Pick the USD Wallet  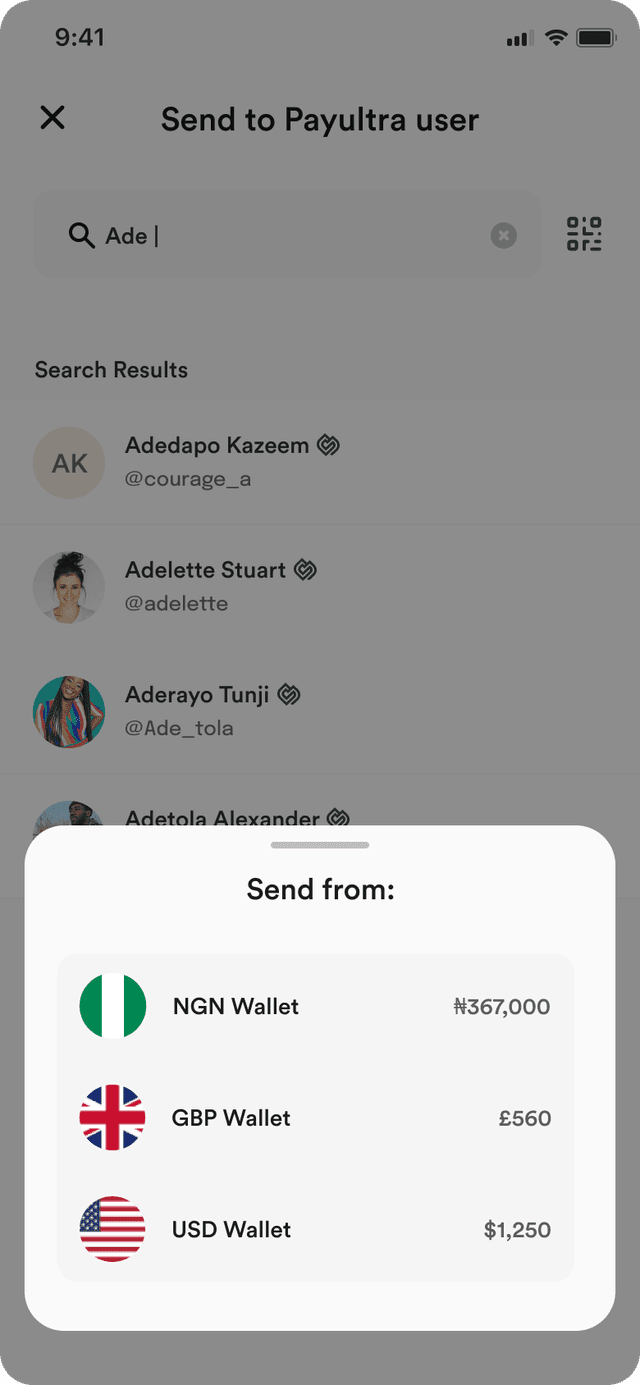[x=315, y=1229]
